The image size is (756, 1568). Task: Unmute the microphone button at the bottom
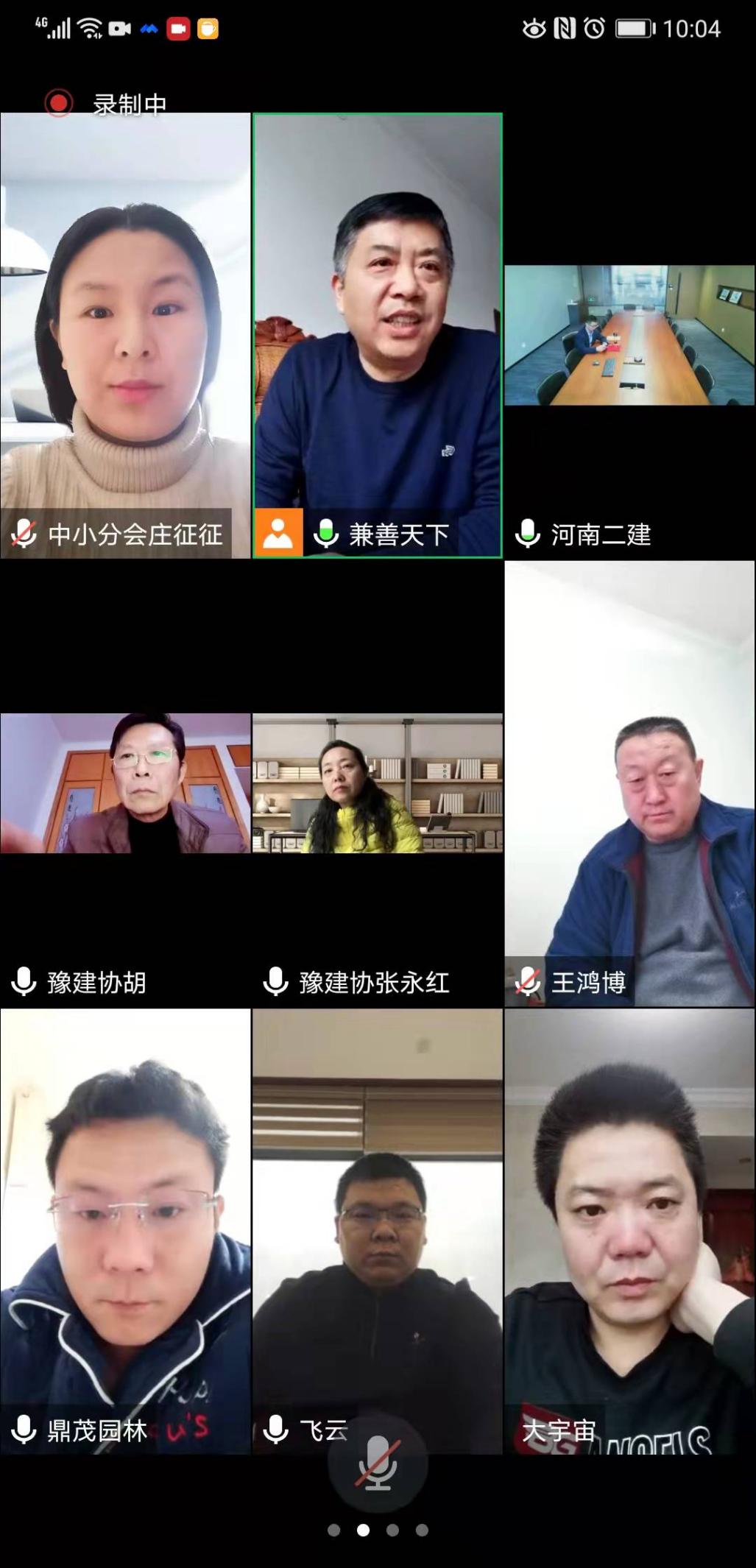click(x=378, y=1463)
